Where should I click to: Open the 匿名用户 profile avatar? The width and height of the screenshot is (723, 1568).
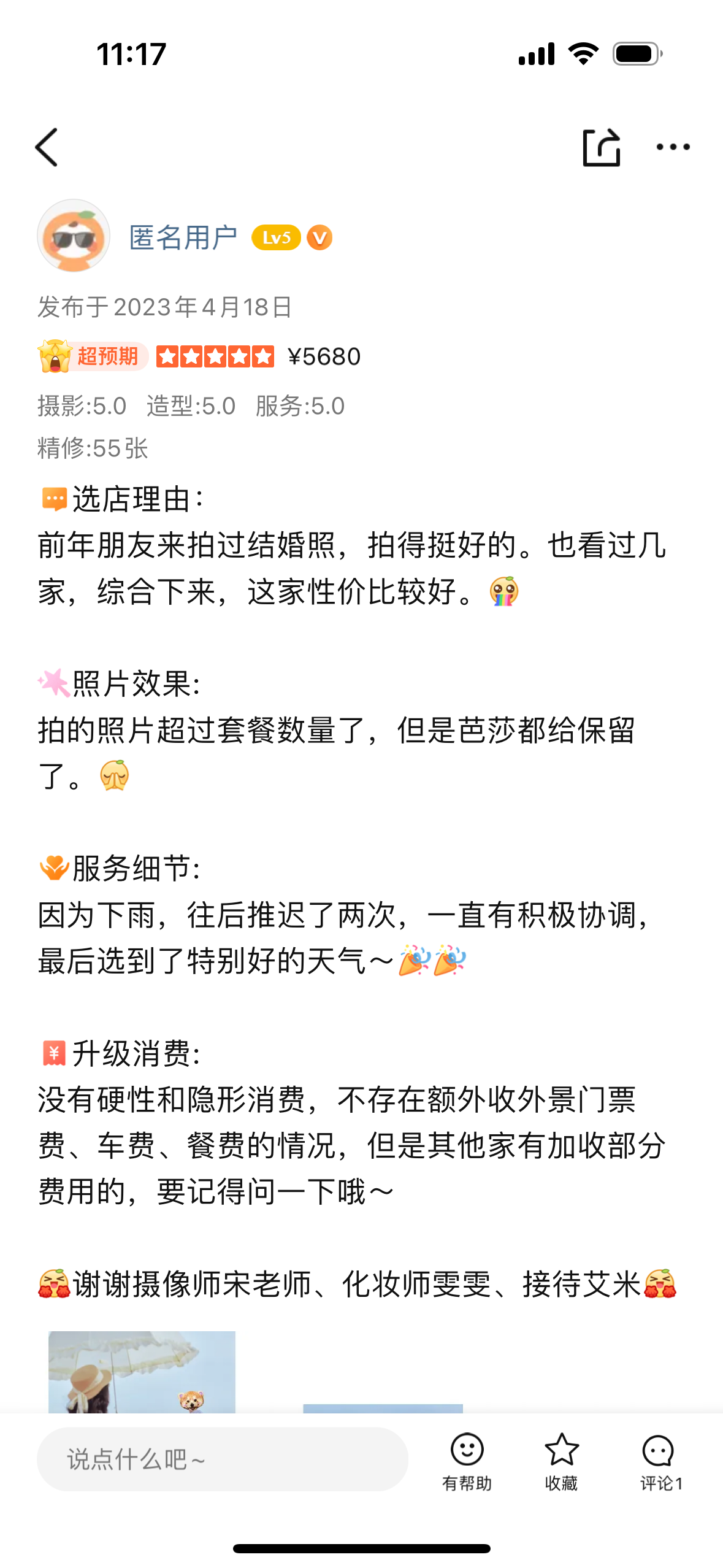click(x=74, y=236)
